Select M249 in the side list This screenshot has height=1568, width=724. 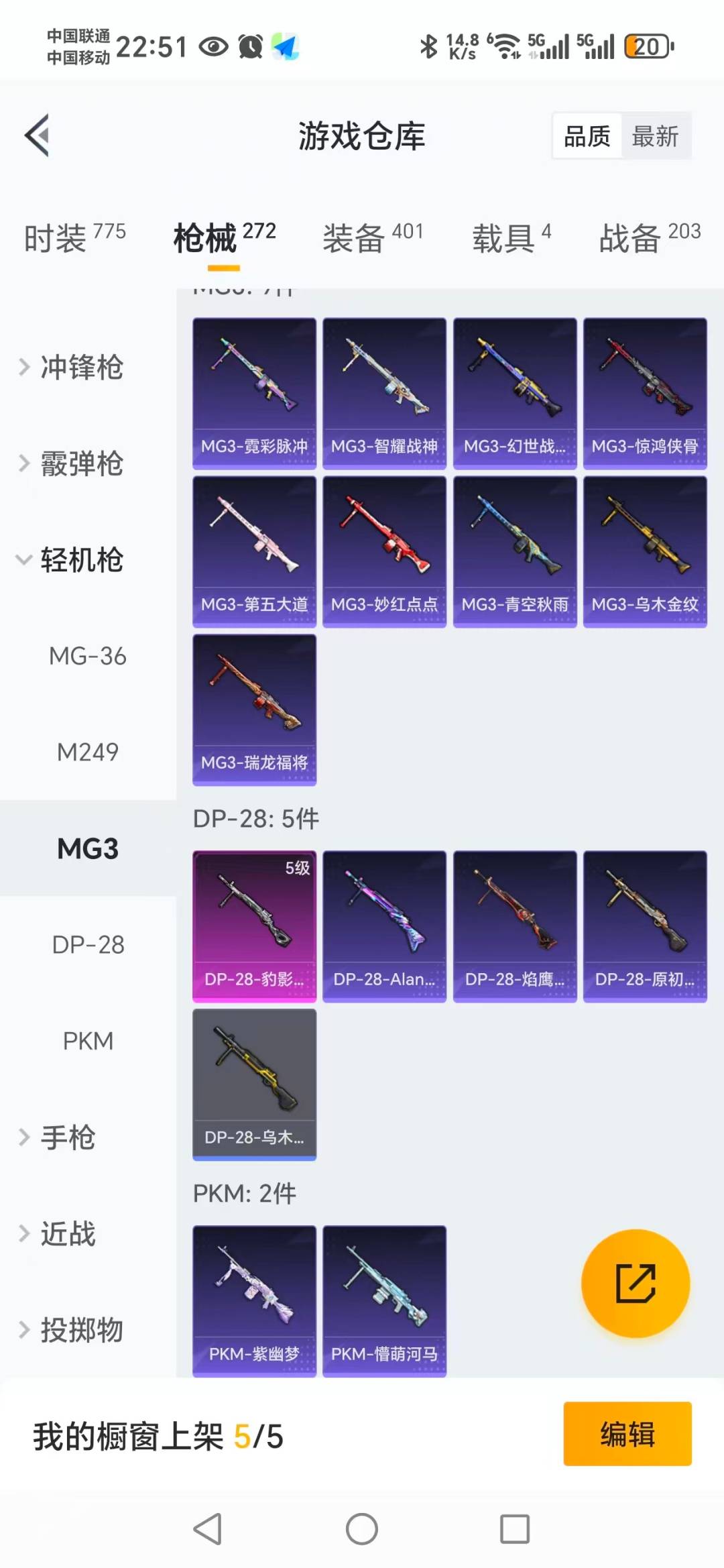pyautogui.click(x=88, y=752)
